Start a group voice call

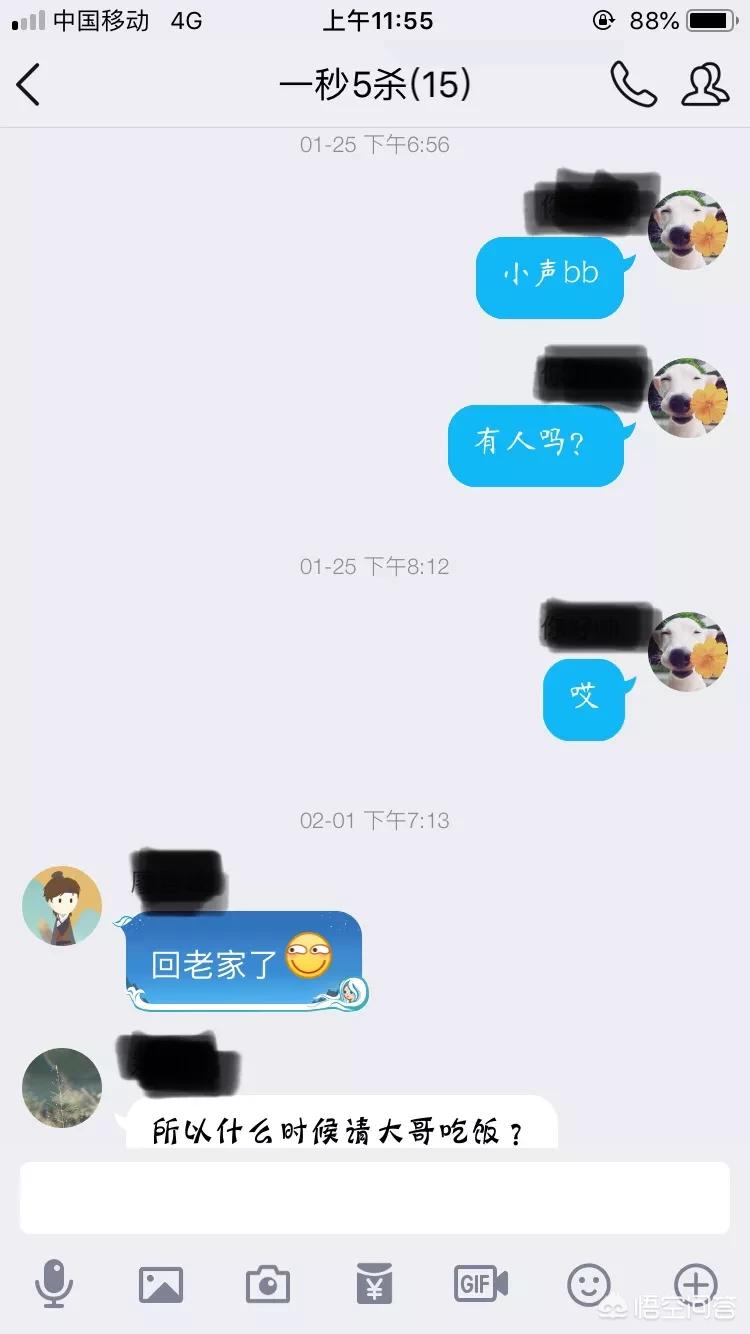[x=633, y=84]
